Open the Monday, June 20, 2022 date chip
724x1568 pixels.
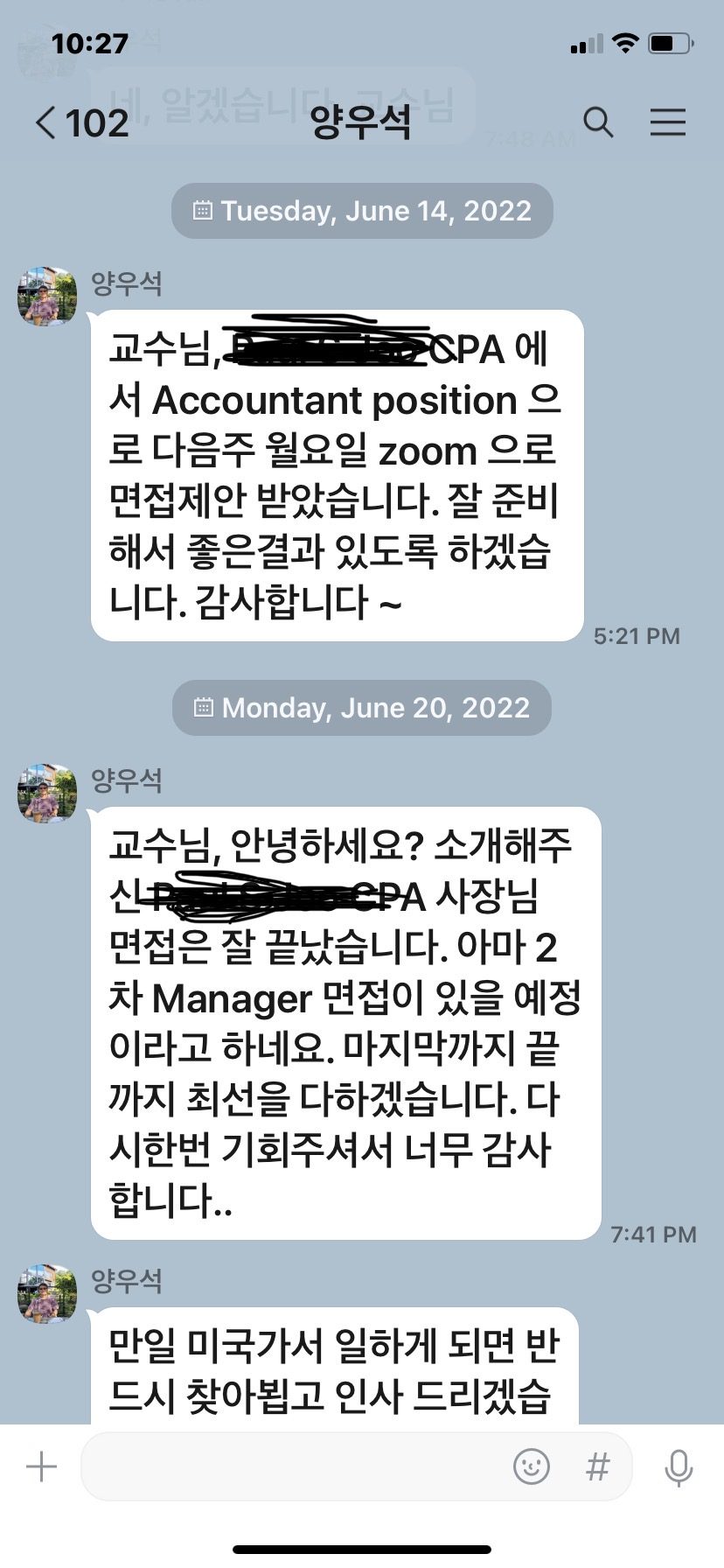(362, 708)
